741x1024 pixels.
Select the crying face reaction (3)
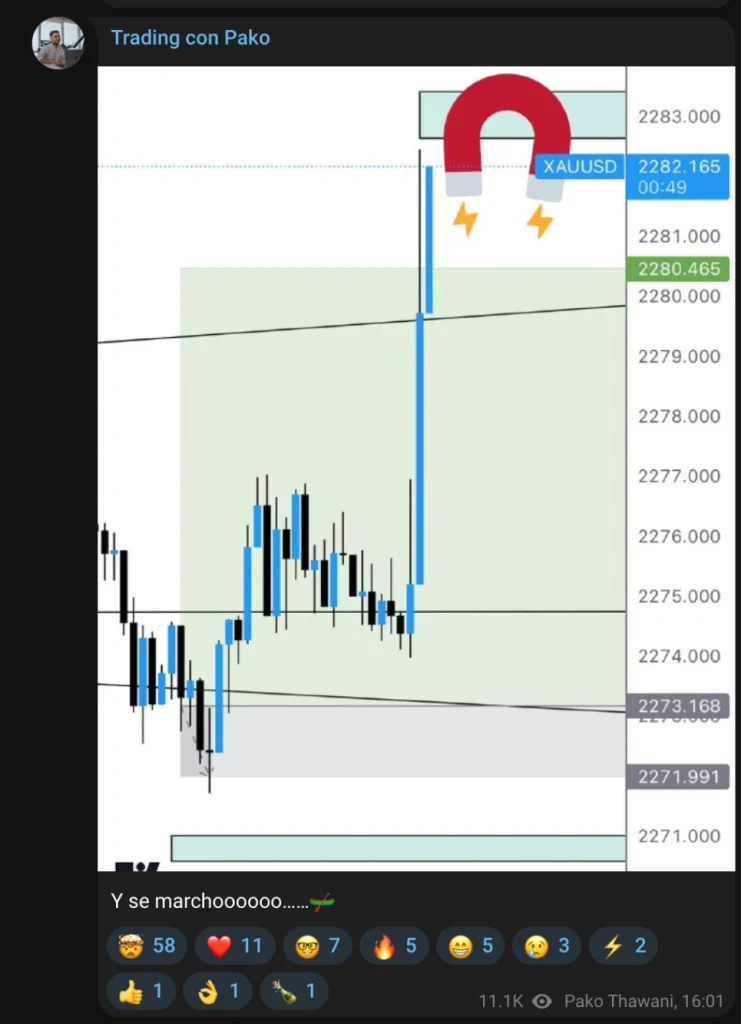click(x=548, y=946)
